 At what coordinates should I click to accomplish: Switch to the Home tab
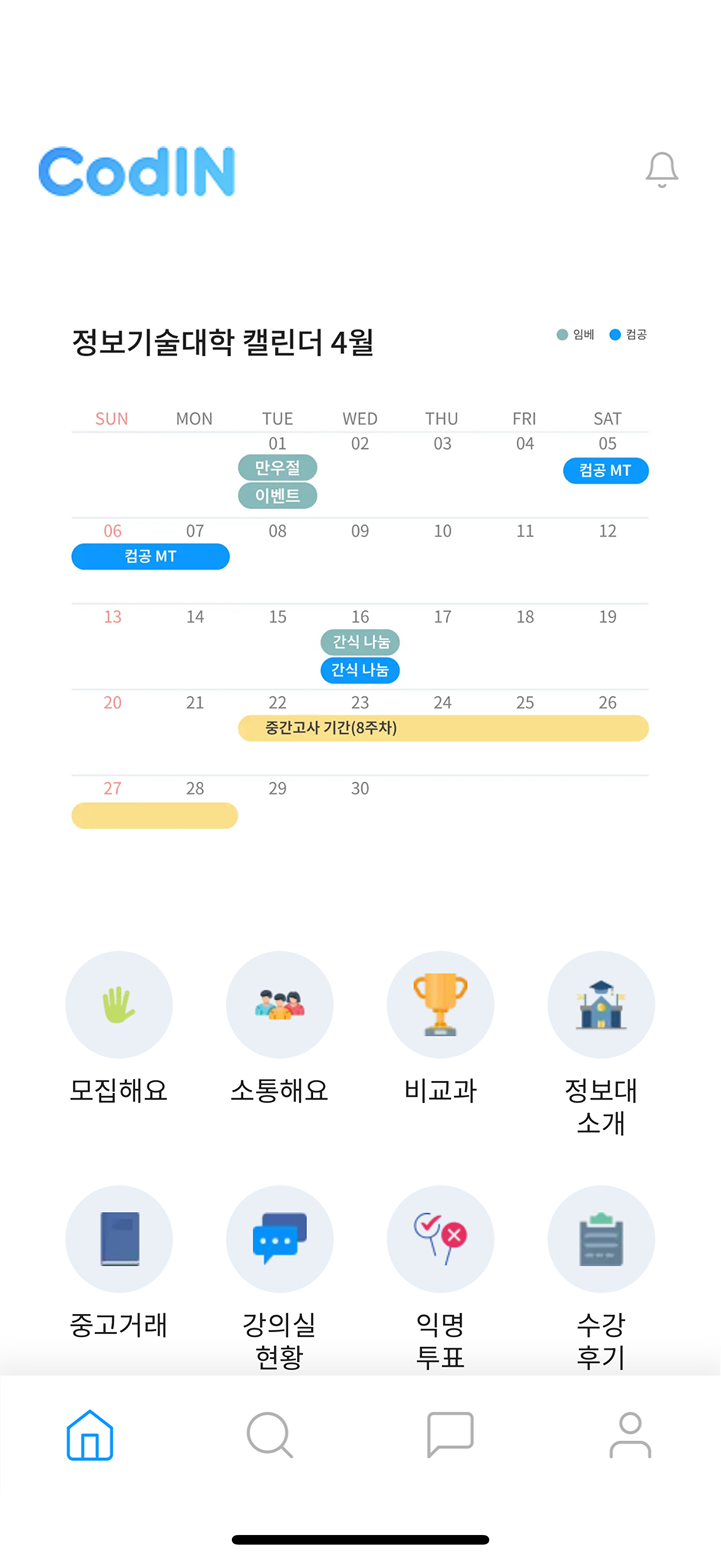click(x=90, y=1435)
